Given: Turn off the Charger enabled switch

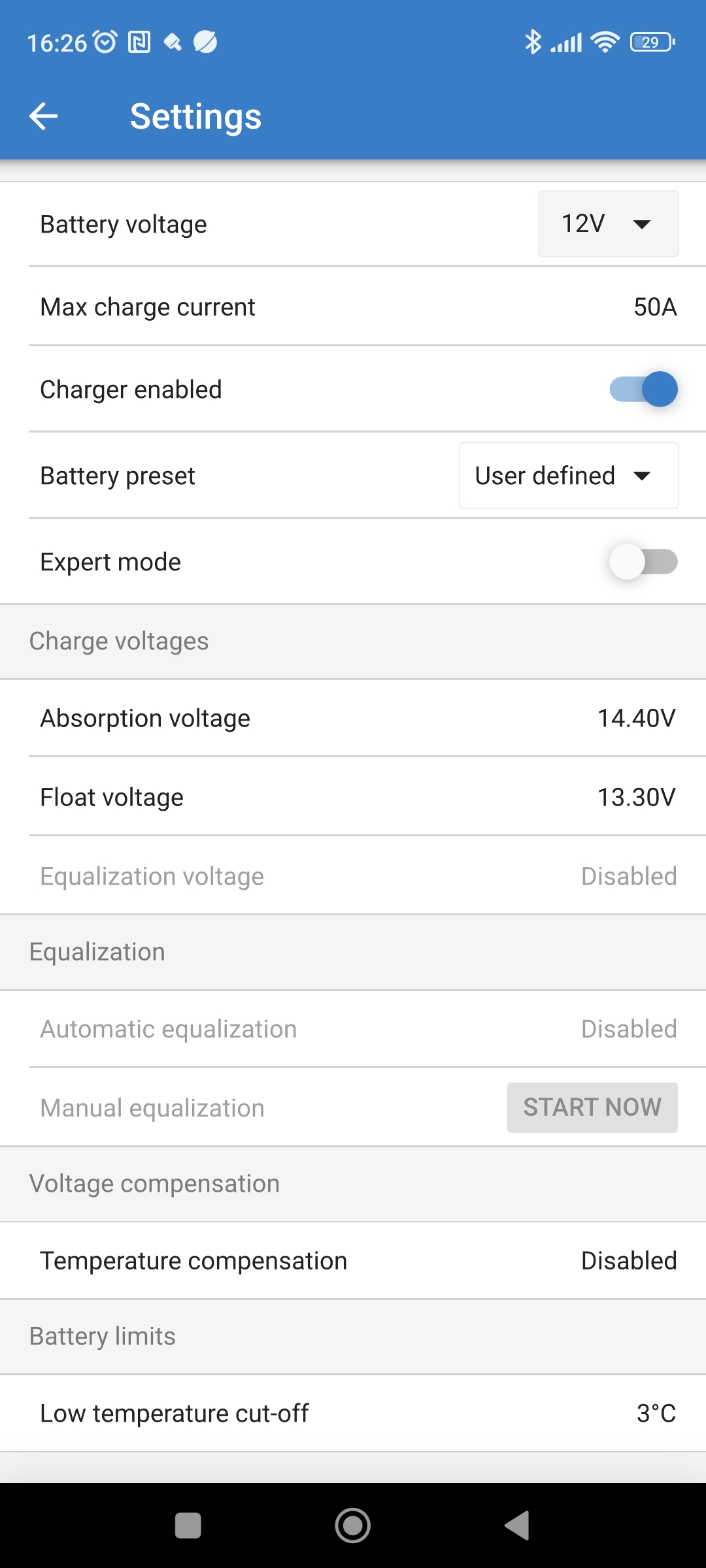Looking at the screenshot, I should [644, 389].
